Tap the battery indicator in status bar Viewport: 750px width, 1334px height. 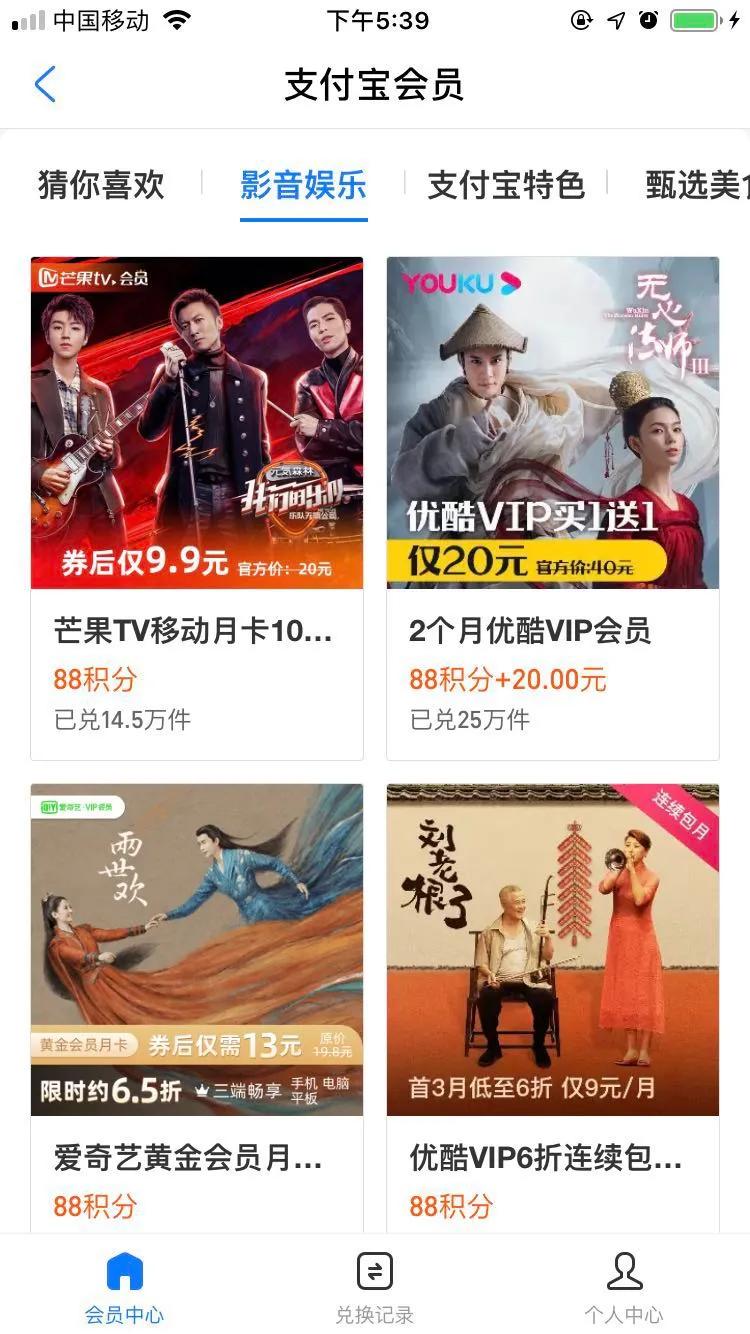[x=692, y=18]
